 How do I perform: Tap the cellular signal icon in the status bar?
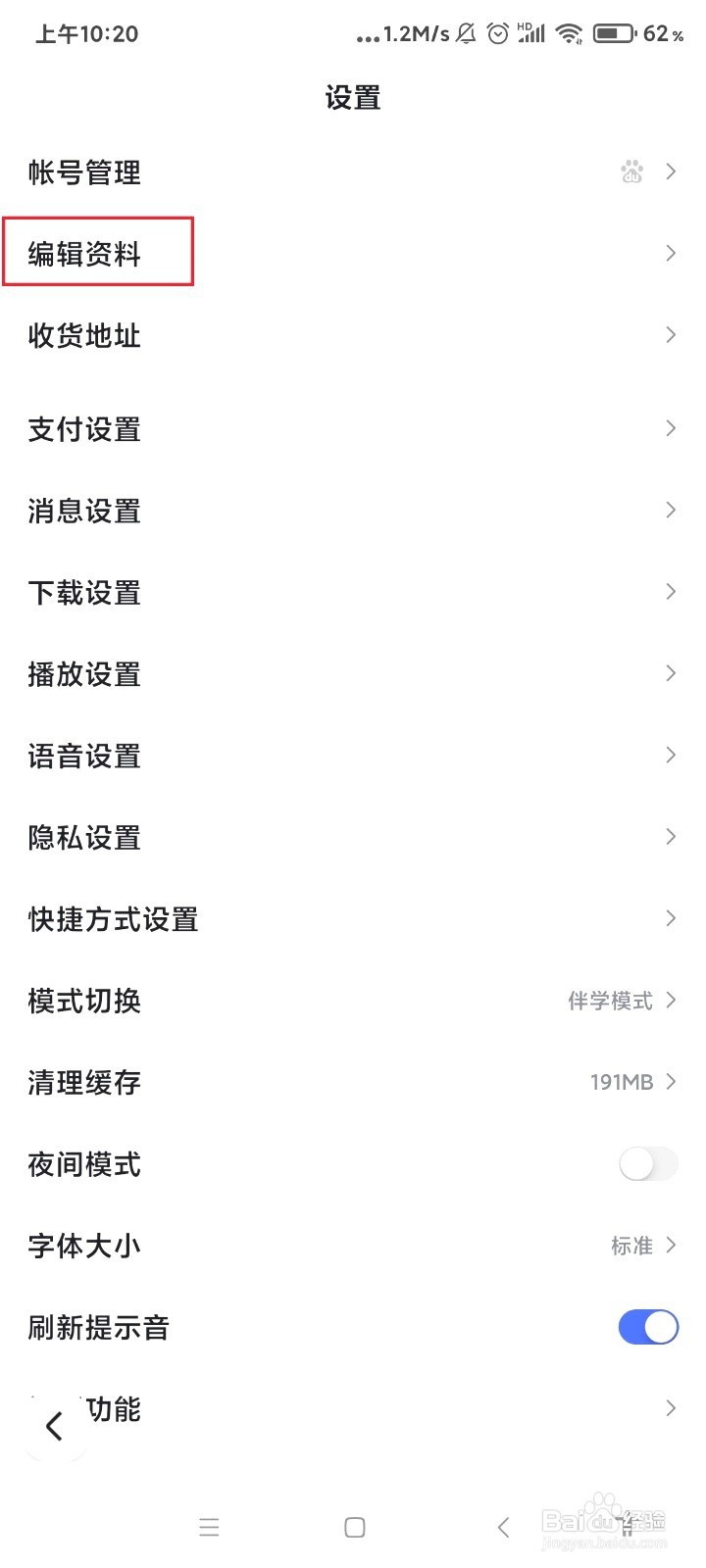pos(531,32)
